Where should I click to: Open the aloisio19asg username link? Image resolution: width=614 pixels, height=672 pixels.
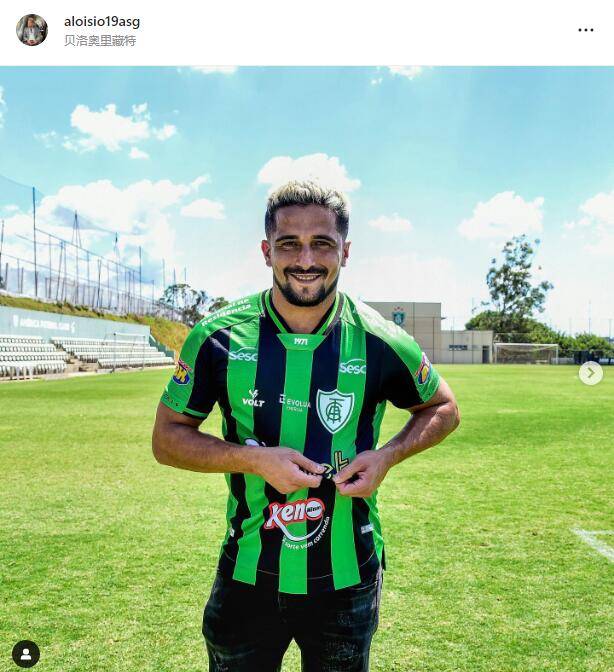102,21
